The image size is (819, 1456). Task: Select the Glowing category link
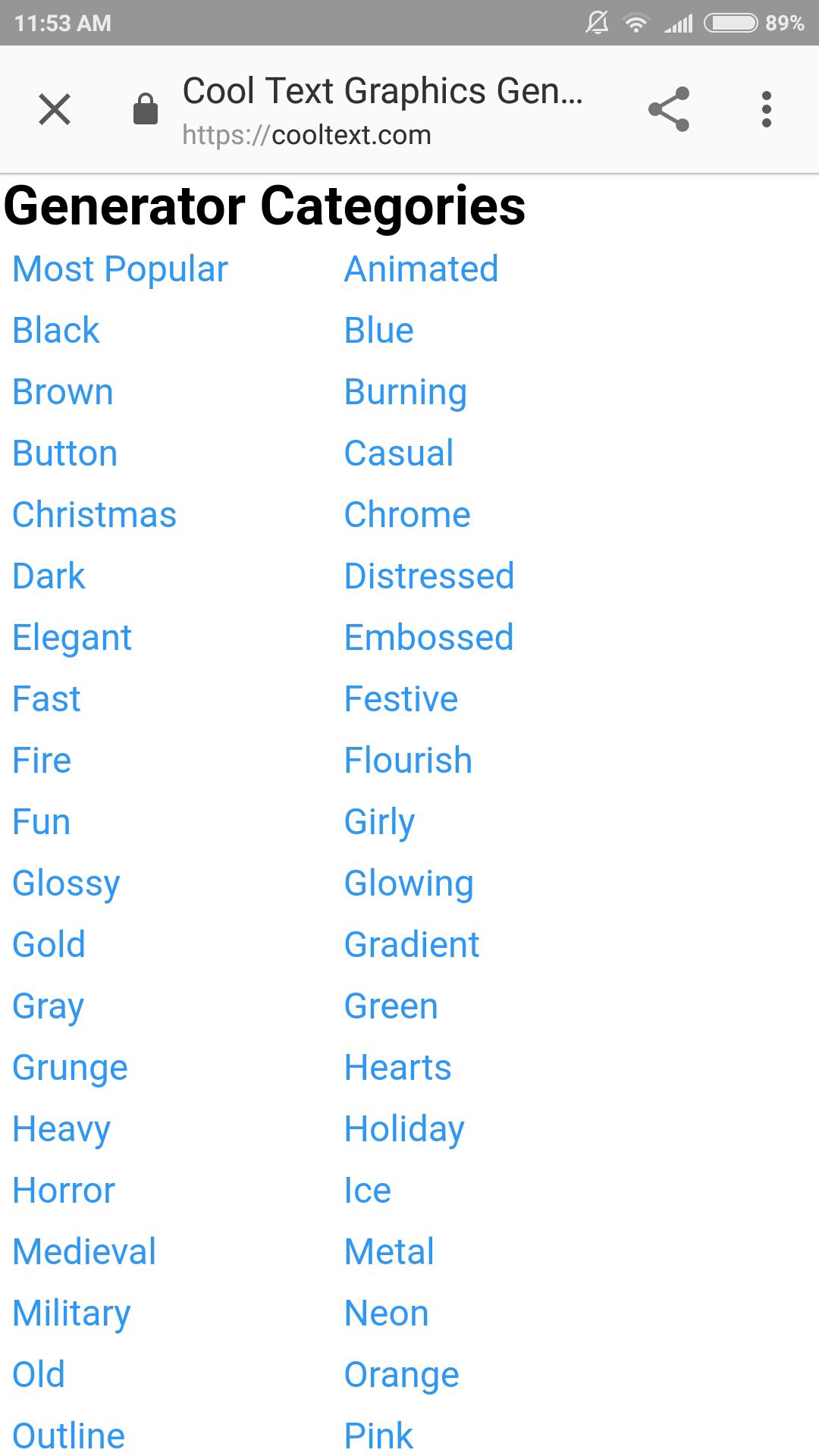click(x=409, y=883)
